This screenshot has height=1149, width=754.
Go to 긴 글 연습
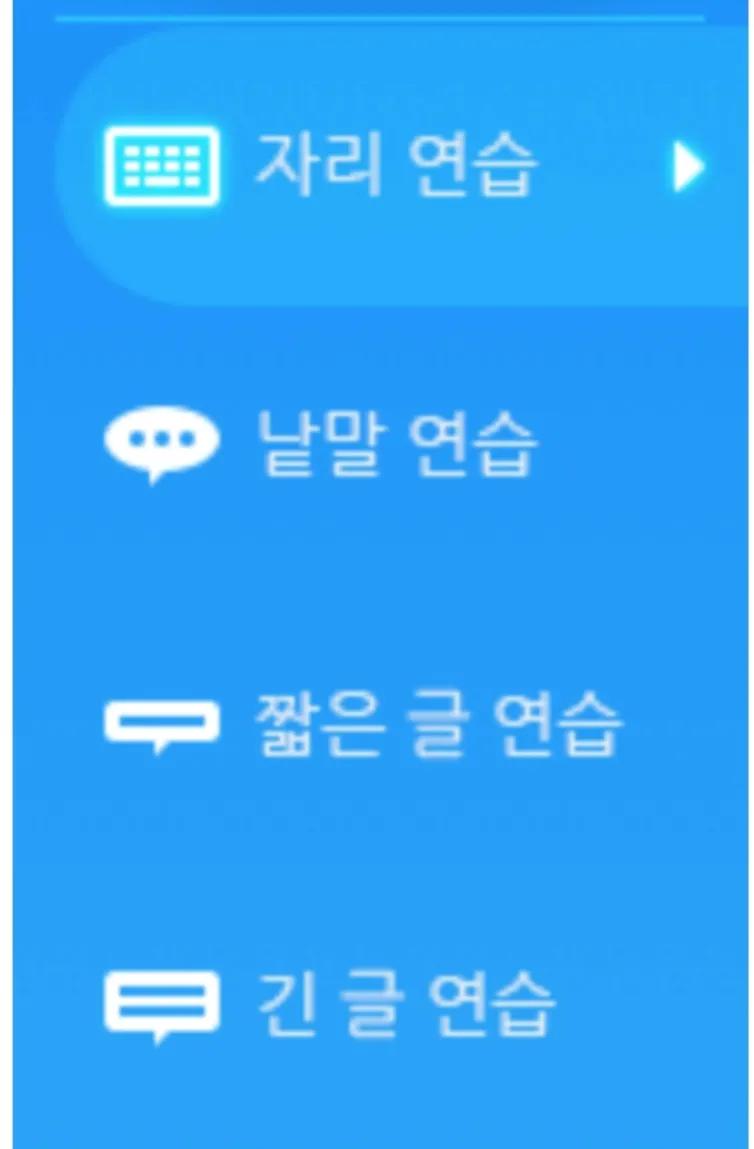click(404, 1003)
